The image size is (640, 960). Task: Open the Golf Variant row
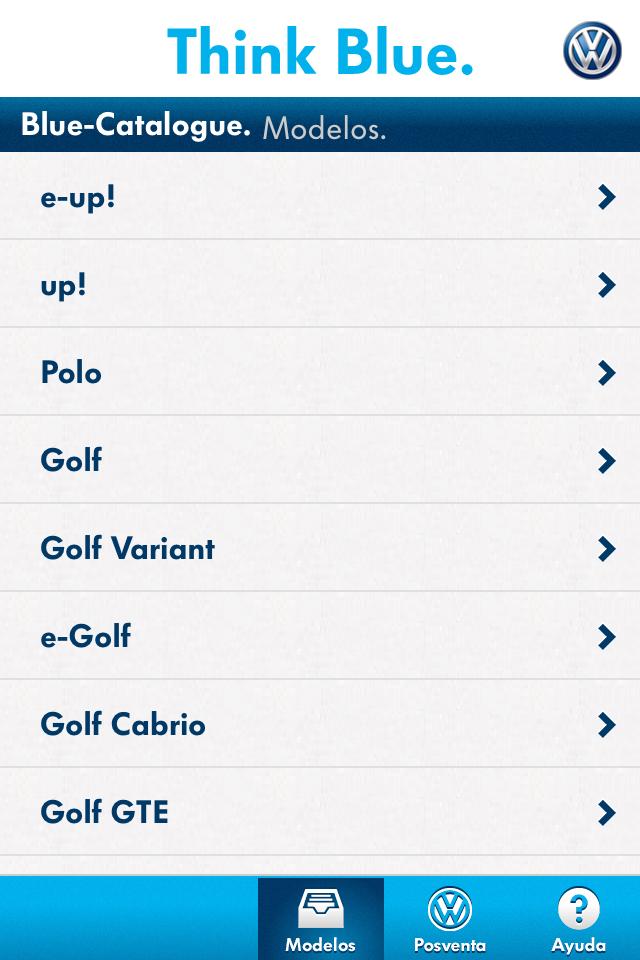[x=320, y=549]
